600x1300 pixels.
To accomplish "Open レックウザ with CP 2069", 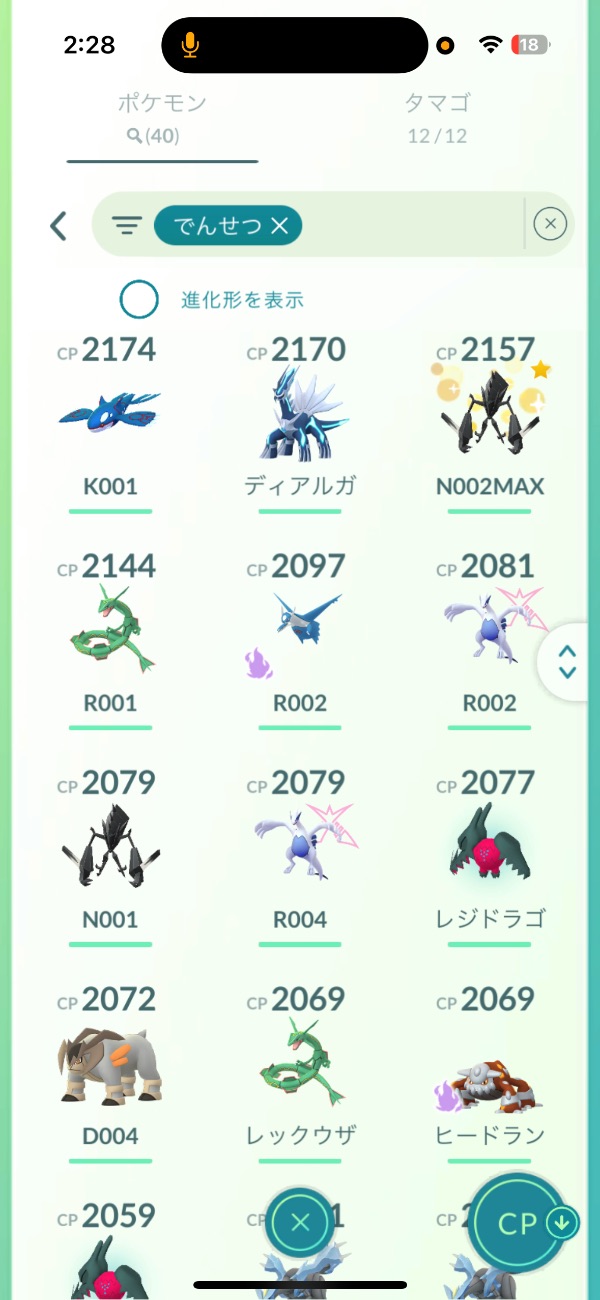I will coord(300,1066).
